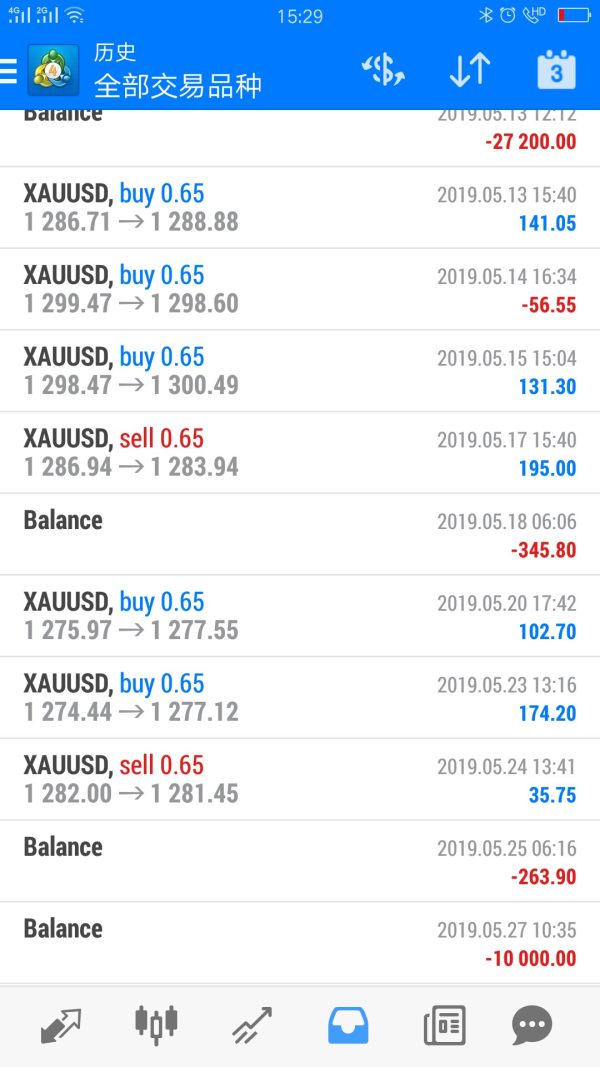Screen dimensions: 600x1067
Task: Open the sort order options
Action: [x=469, y=70]
